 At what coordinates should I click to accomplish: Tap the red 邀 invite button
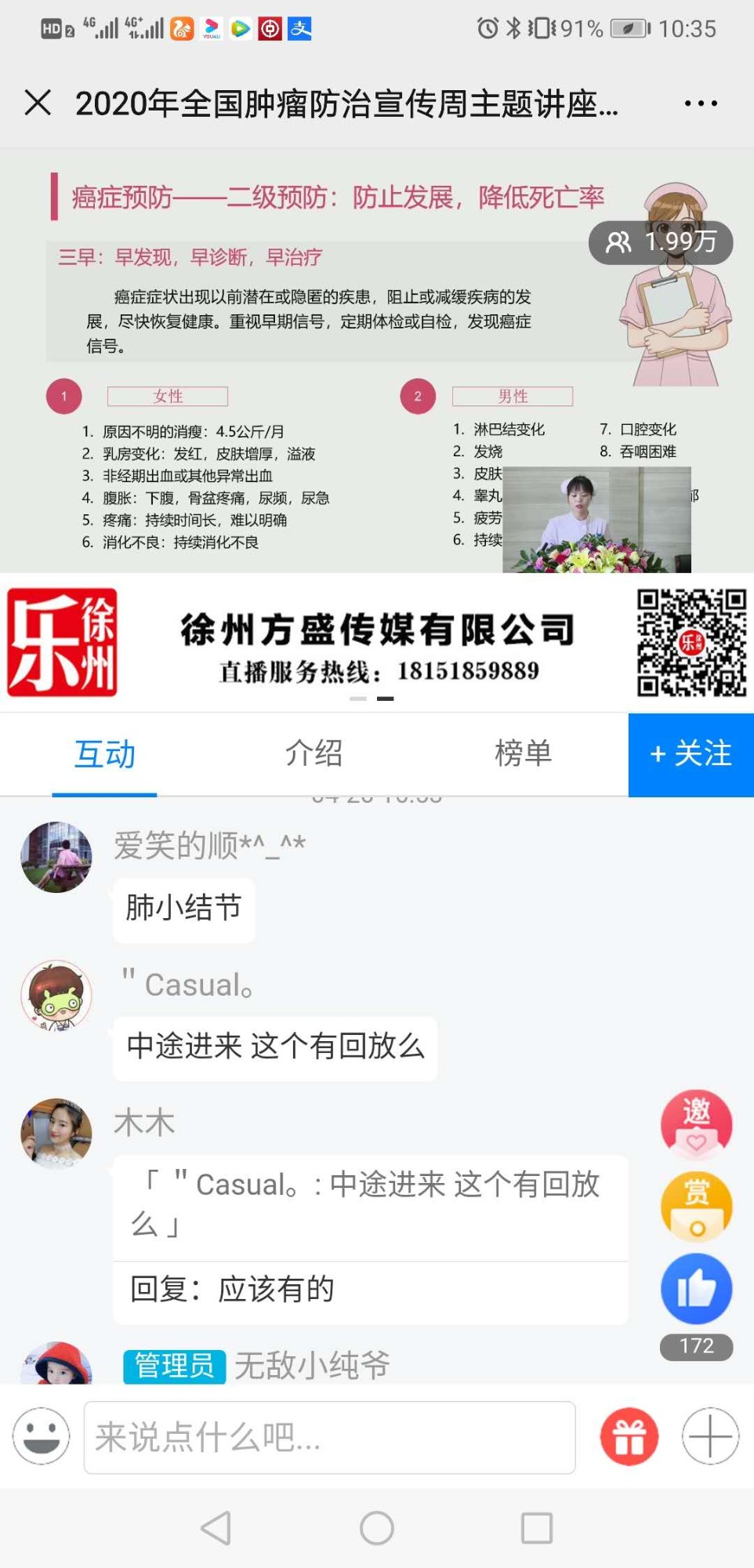tap(696, 1123)
